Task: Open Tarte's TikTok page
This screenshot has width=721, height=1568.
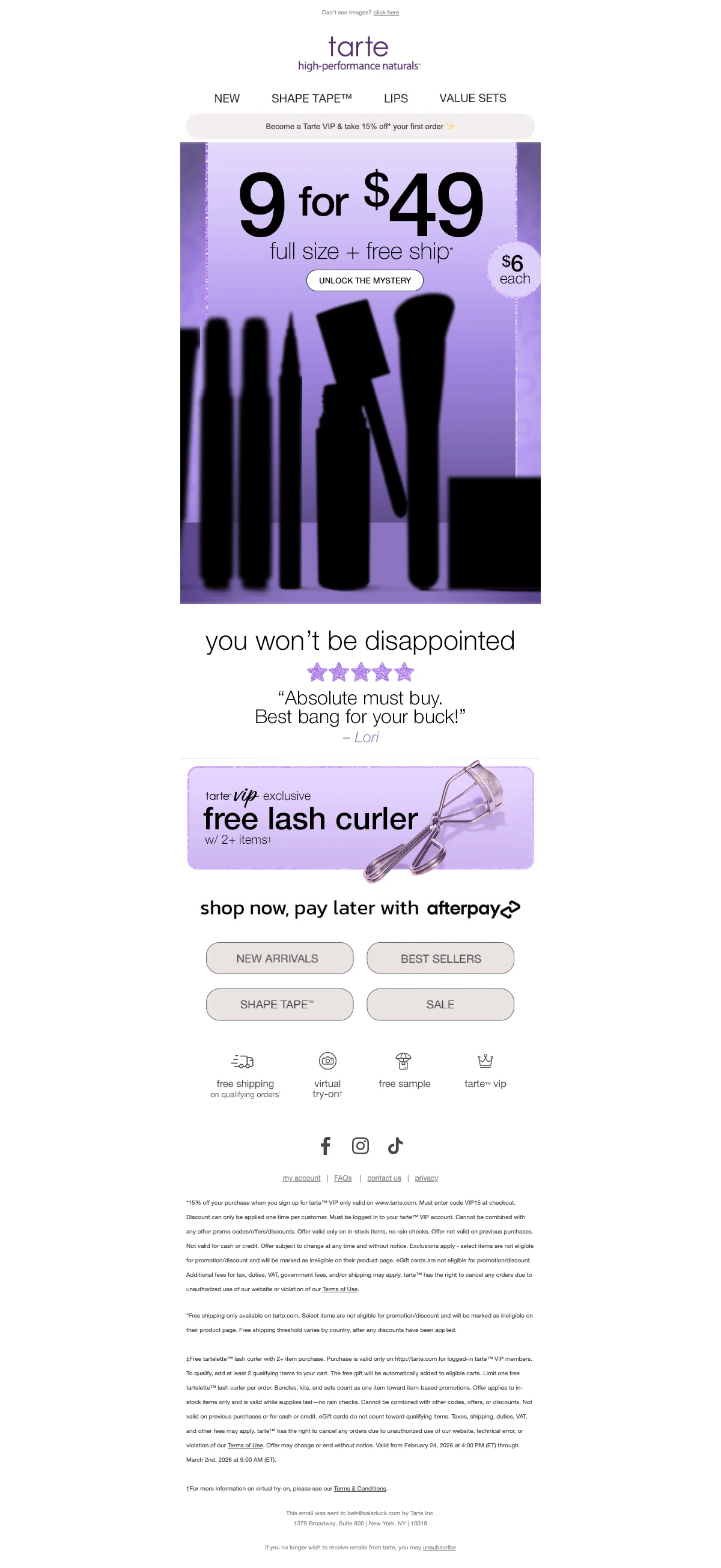Action: tap(395, 1146)
